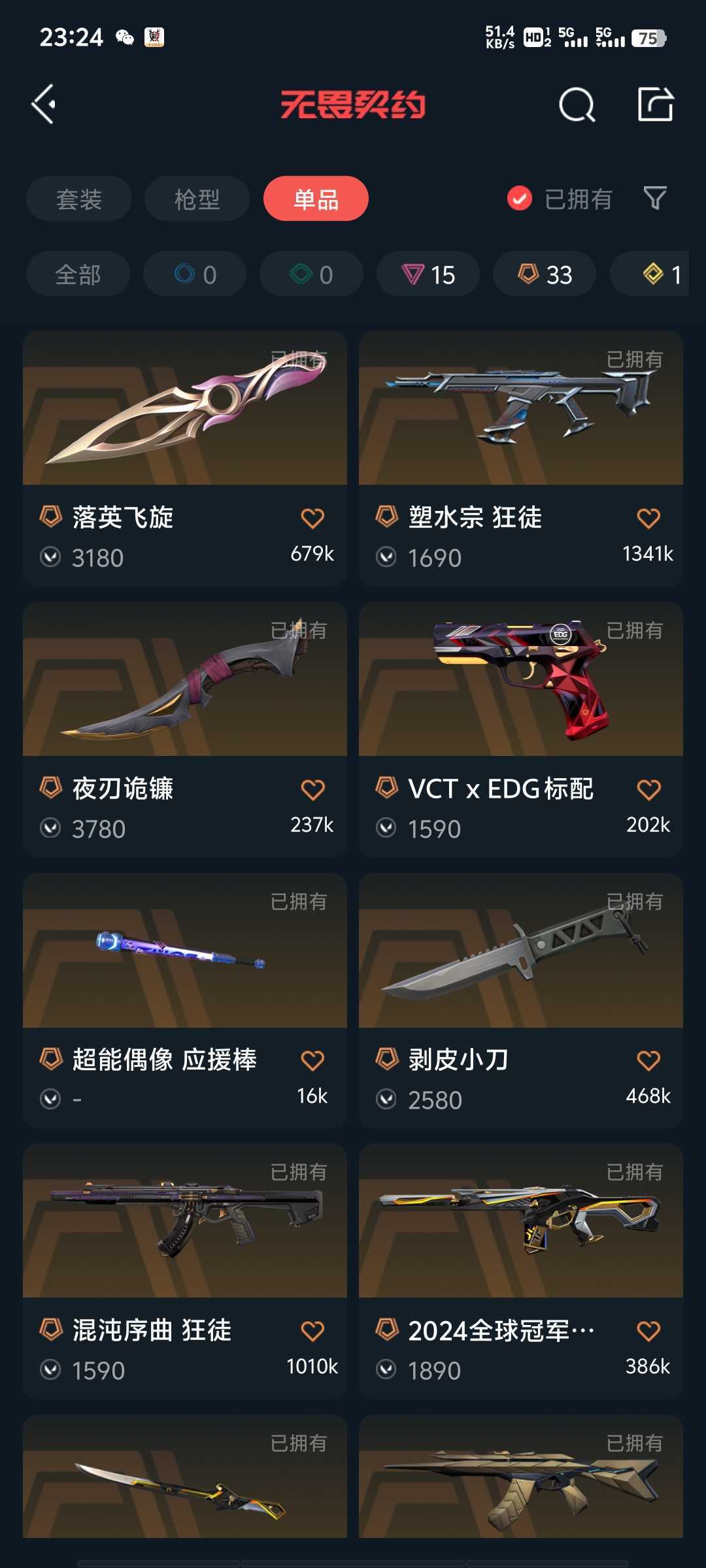The image size is (706, 1568).
Task: Switch to the 枪型 tab
Action: pyautogui.click(x=197, y=199)
